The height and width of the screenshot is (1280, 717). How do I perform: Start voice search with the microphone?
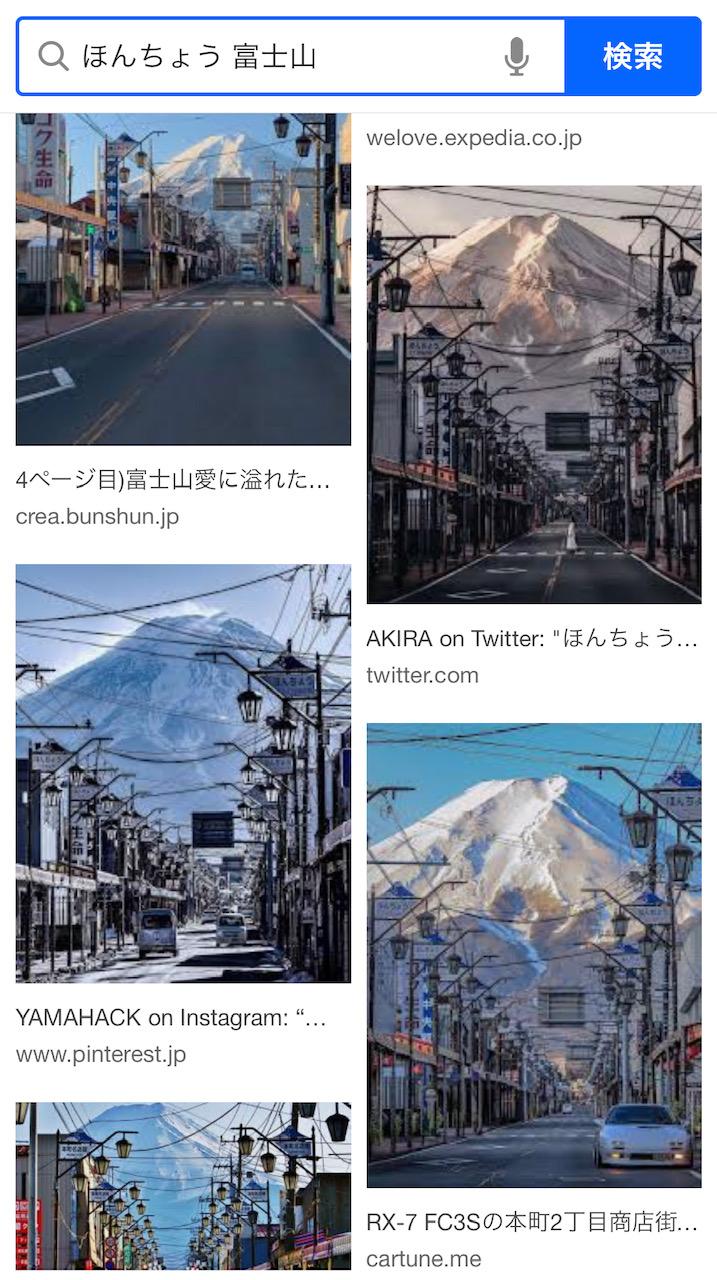[x=516, y=57]
